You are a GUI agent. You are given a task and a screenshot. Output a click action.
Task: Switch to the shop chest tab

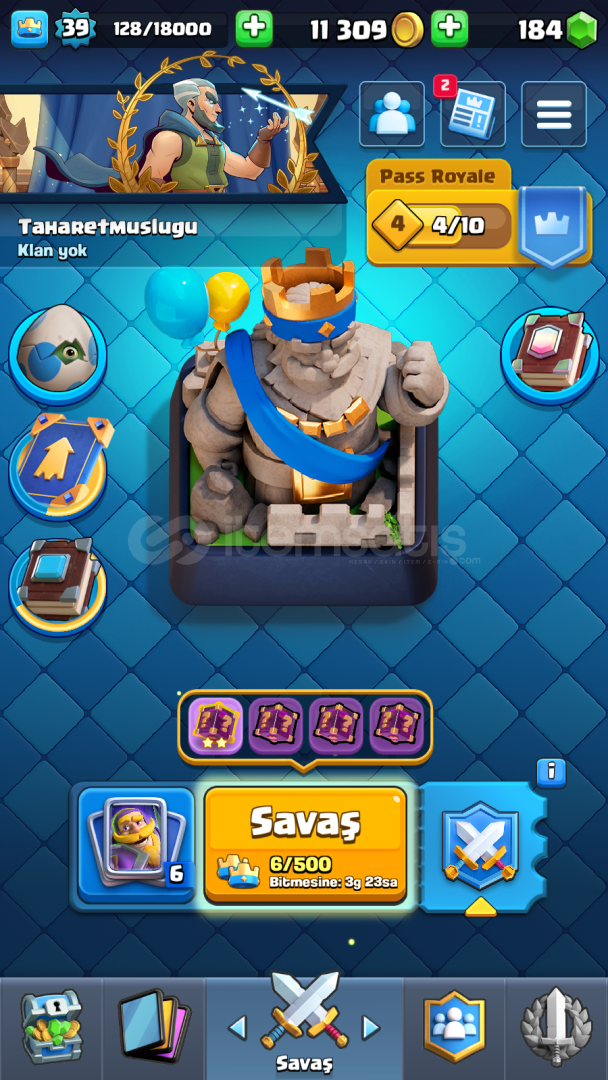52,1026
